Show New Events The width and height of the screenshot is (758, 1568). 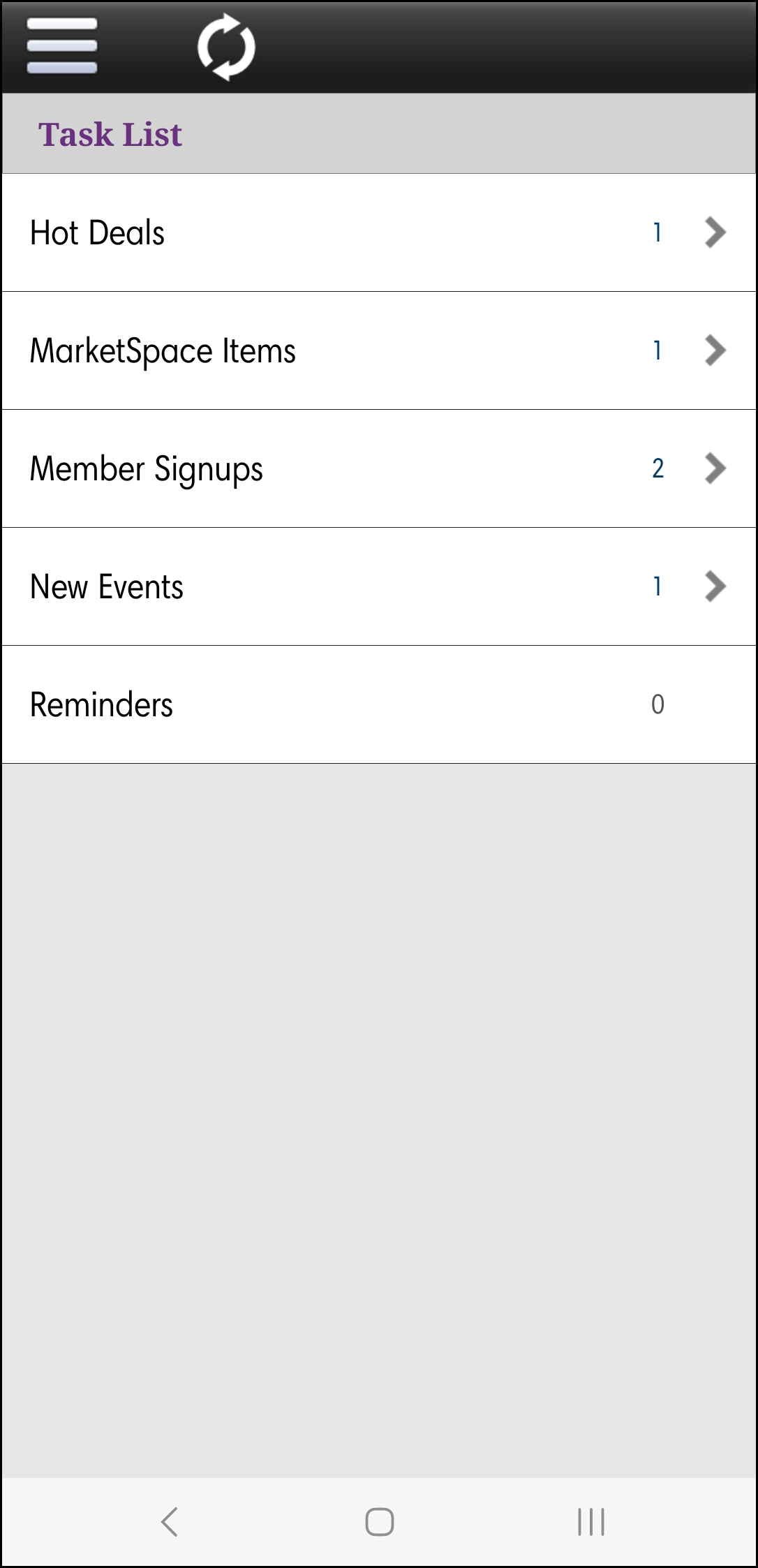click(x=378, y=586)
